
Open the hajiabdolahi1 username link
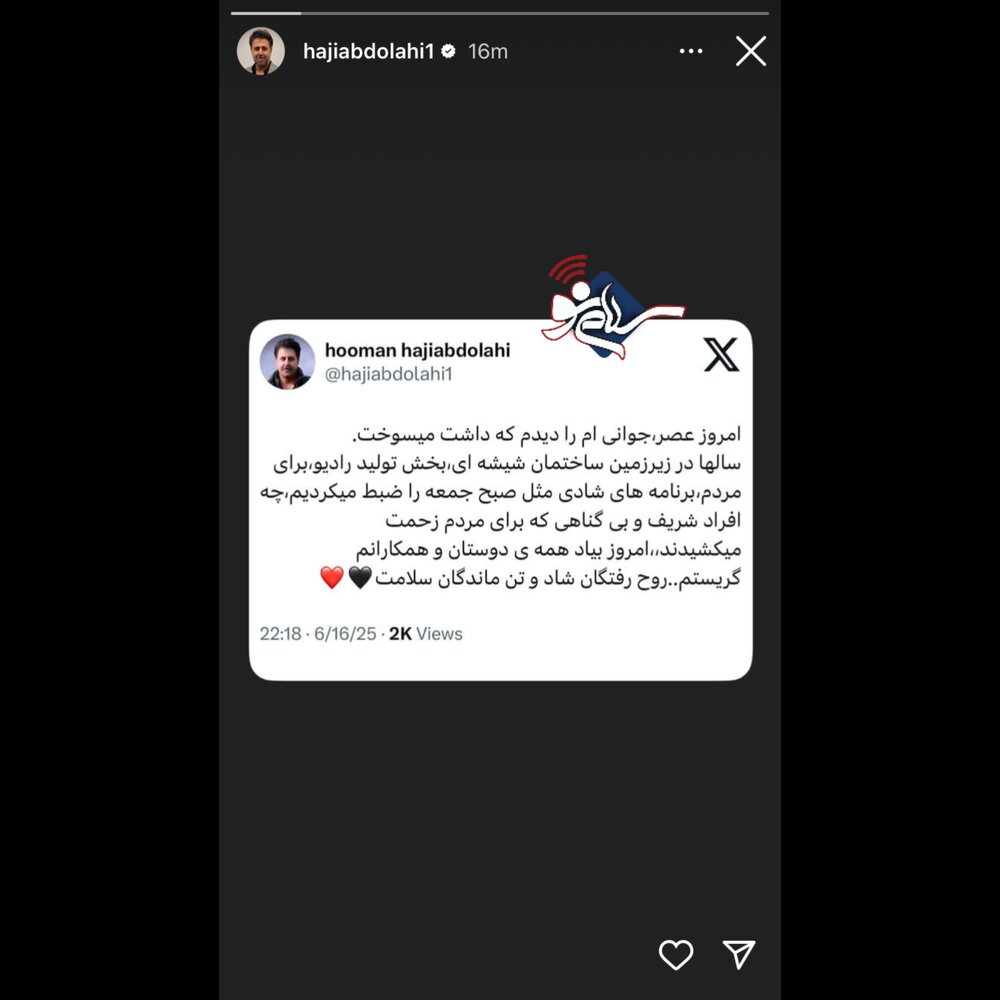point(368,51)
